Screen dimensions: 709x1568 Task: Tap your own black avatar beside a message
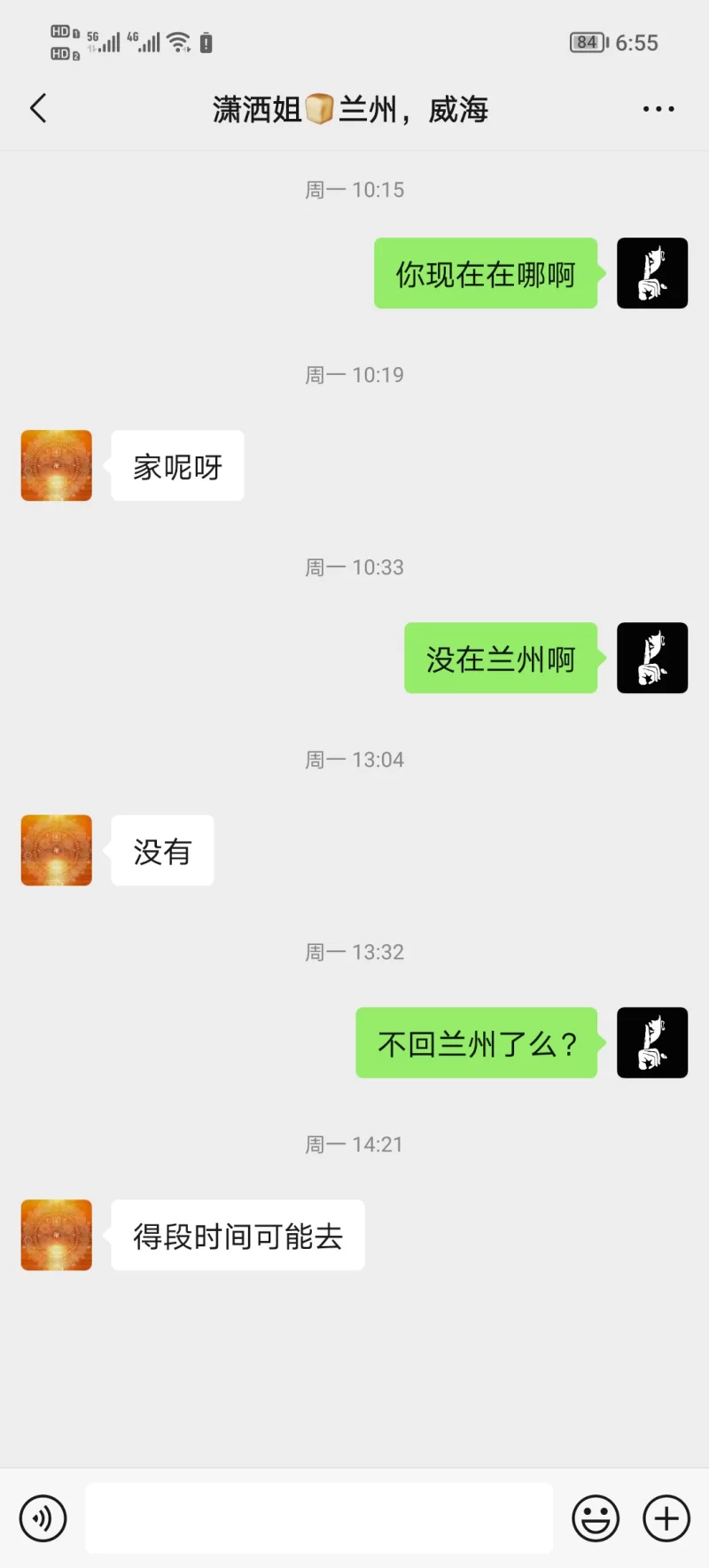point(652,273)
